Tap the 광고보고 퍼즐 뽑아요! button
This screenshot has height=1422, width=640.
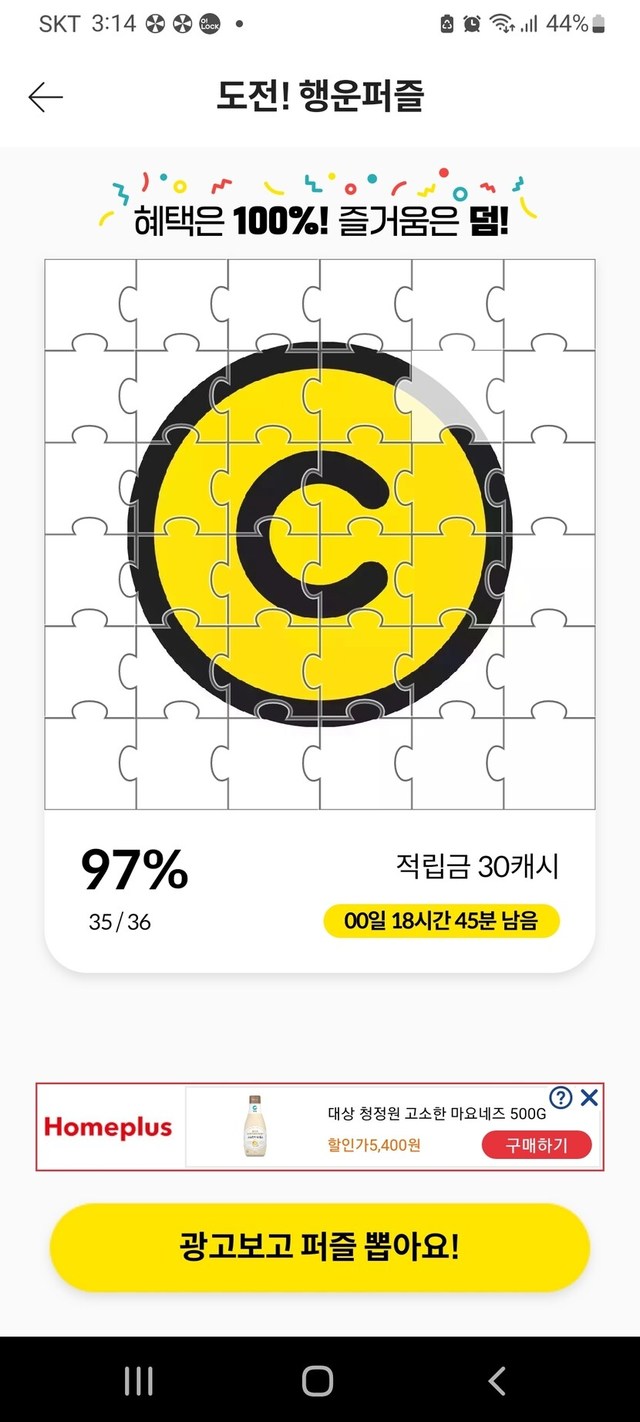pos(320,1247)
